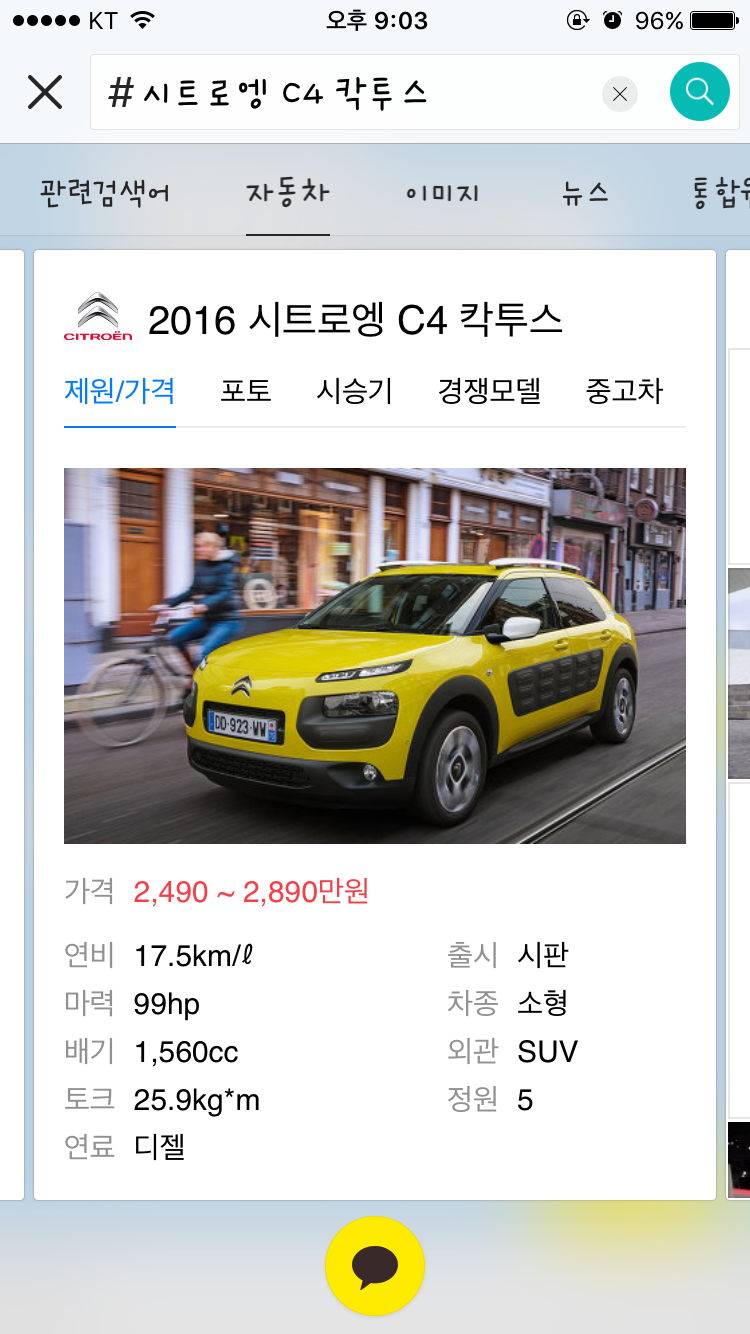The height and width of the screenshot is (1334, 750).
Task: Tap the teal search magnifier button
Action: click(700, 92)
